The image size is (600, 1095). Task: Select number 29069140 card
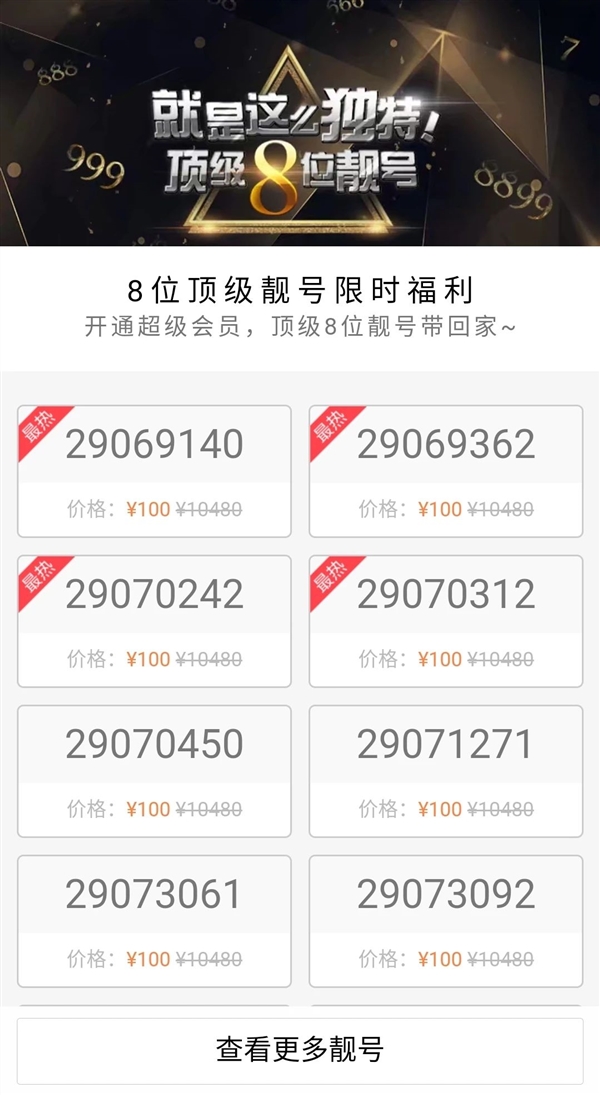pos(154,470)
